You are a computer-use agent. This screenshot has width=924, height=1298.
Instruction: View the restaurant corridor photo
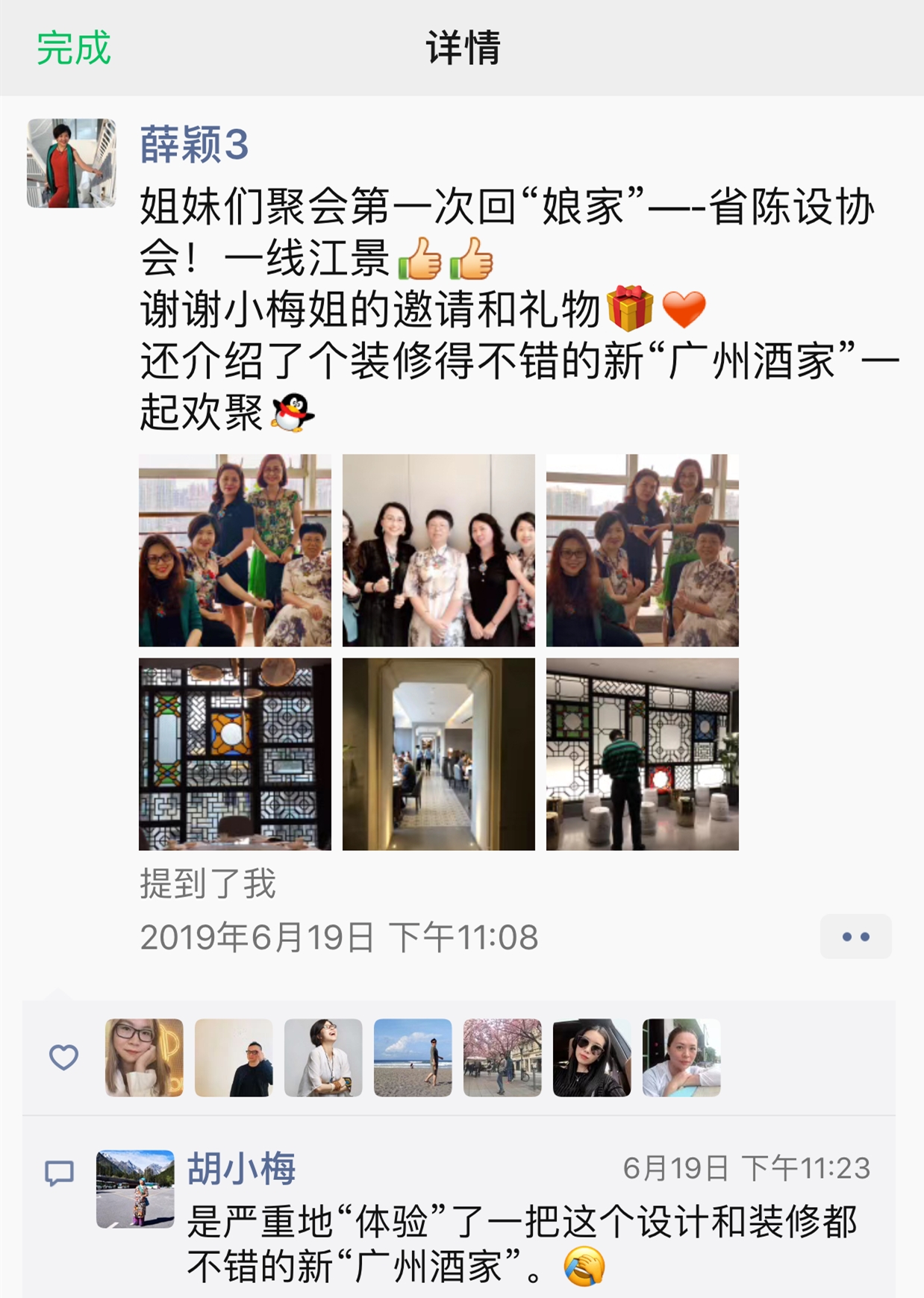(x=438, y=754)
